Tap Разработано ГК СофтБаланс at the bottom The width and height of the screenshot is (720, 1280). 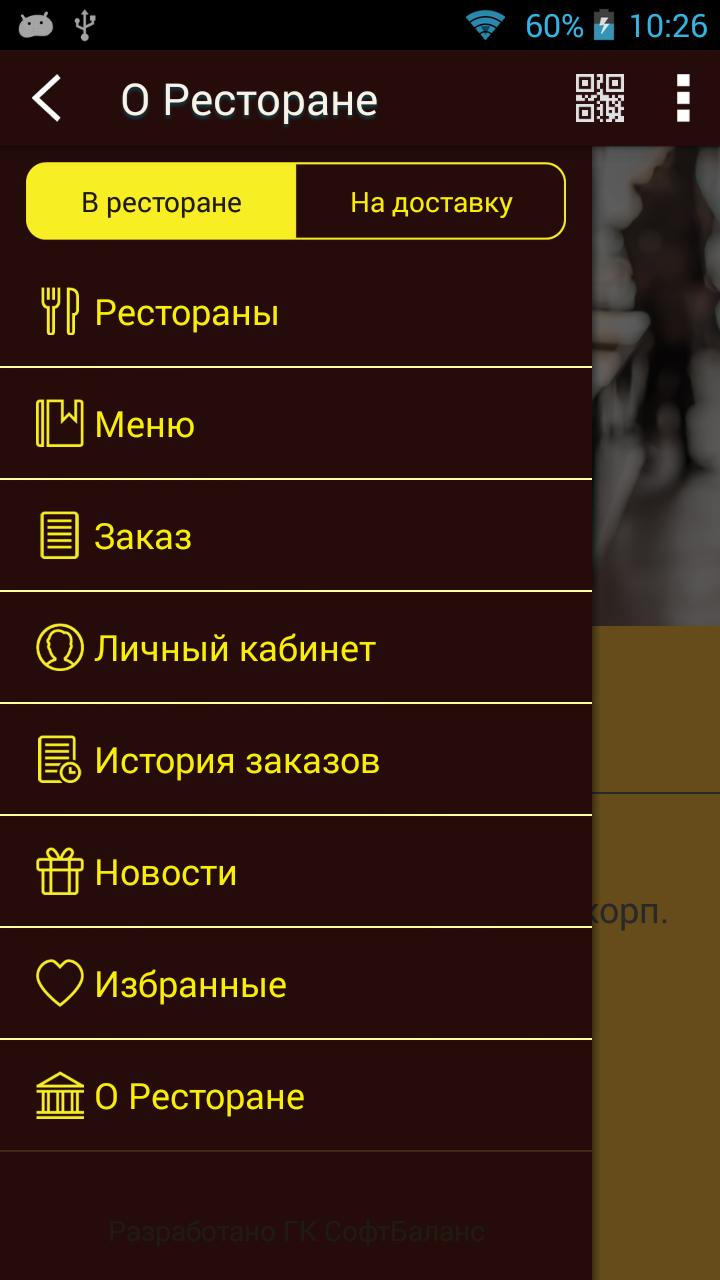[x=296, y=1232]
